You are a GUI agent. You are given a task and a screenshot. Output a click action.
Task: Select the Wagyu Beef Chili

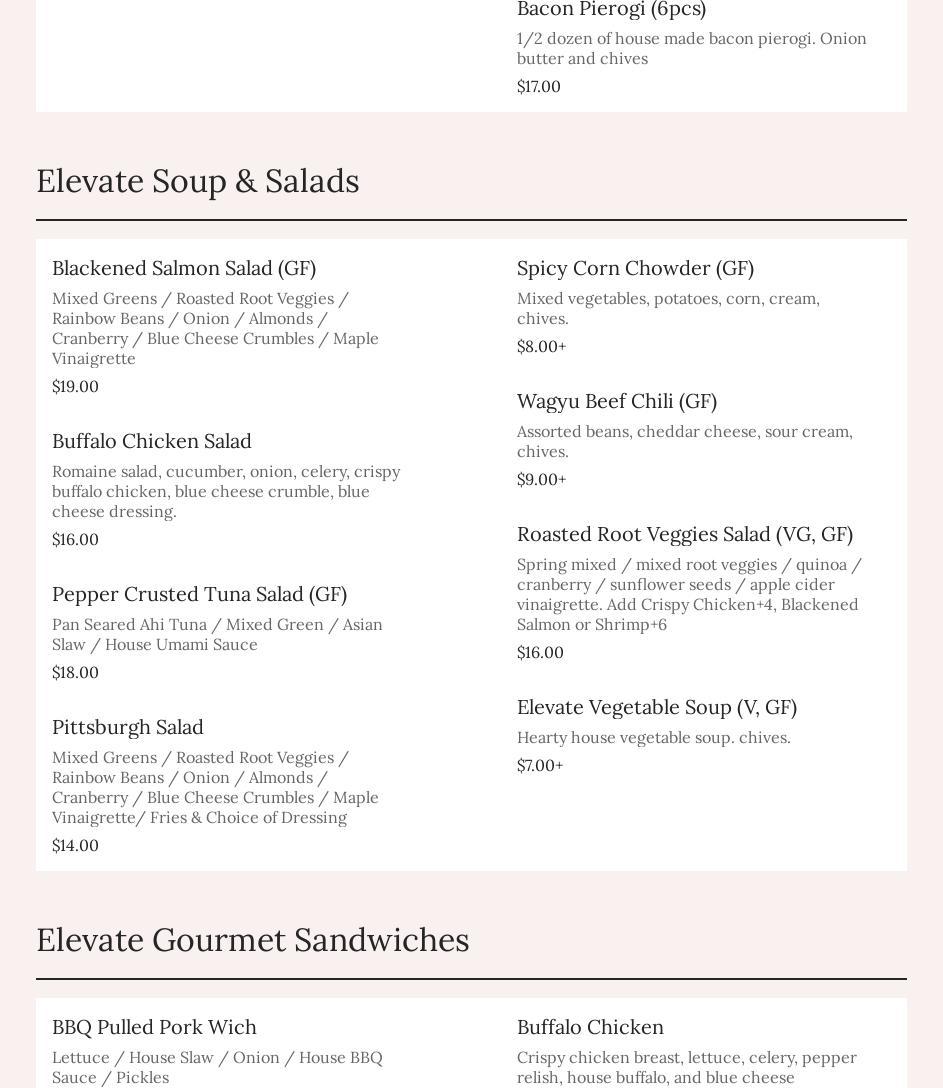(617, 401)
